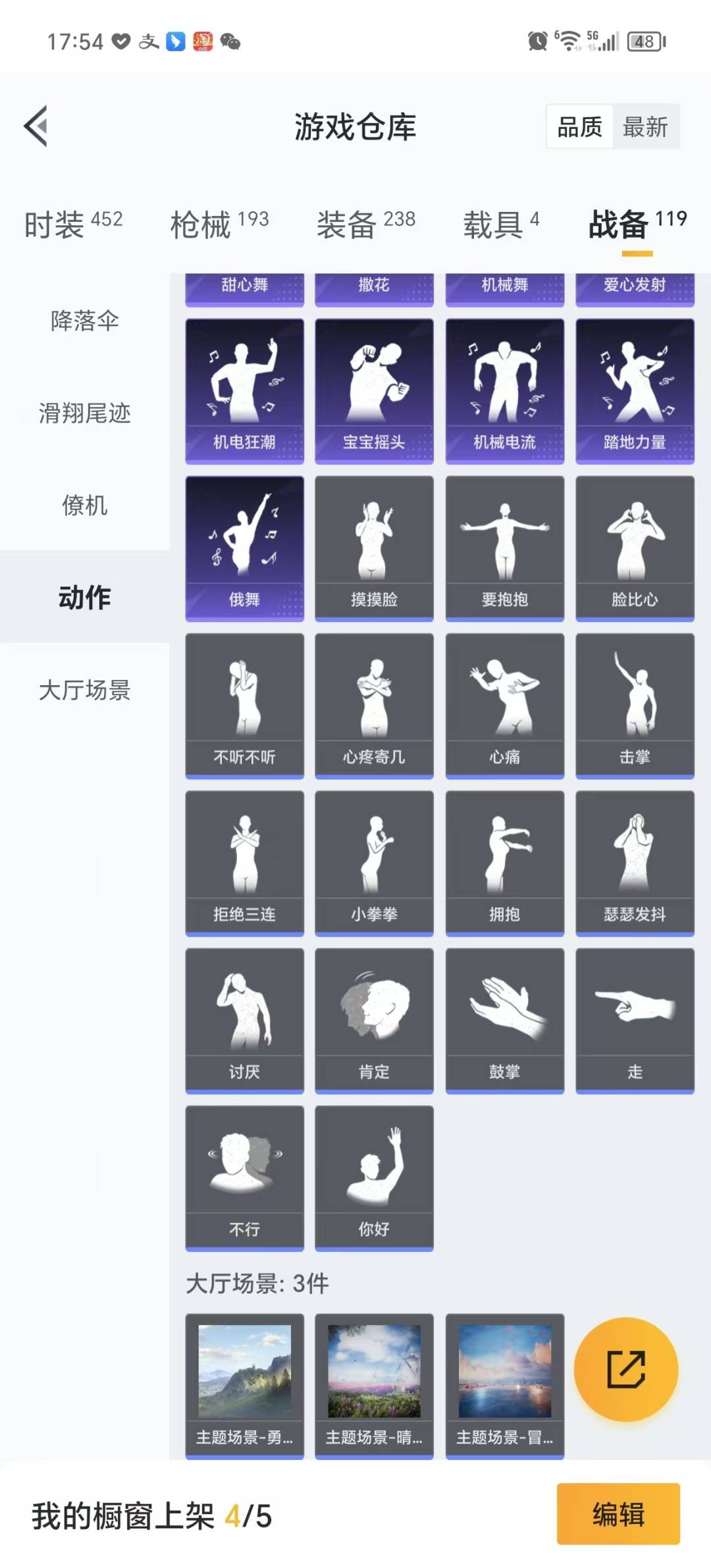The height and width of the screenshot is (1568, 711).
Task: Open the 装备 tab
Action: pos(365,224)
